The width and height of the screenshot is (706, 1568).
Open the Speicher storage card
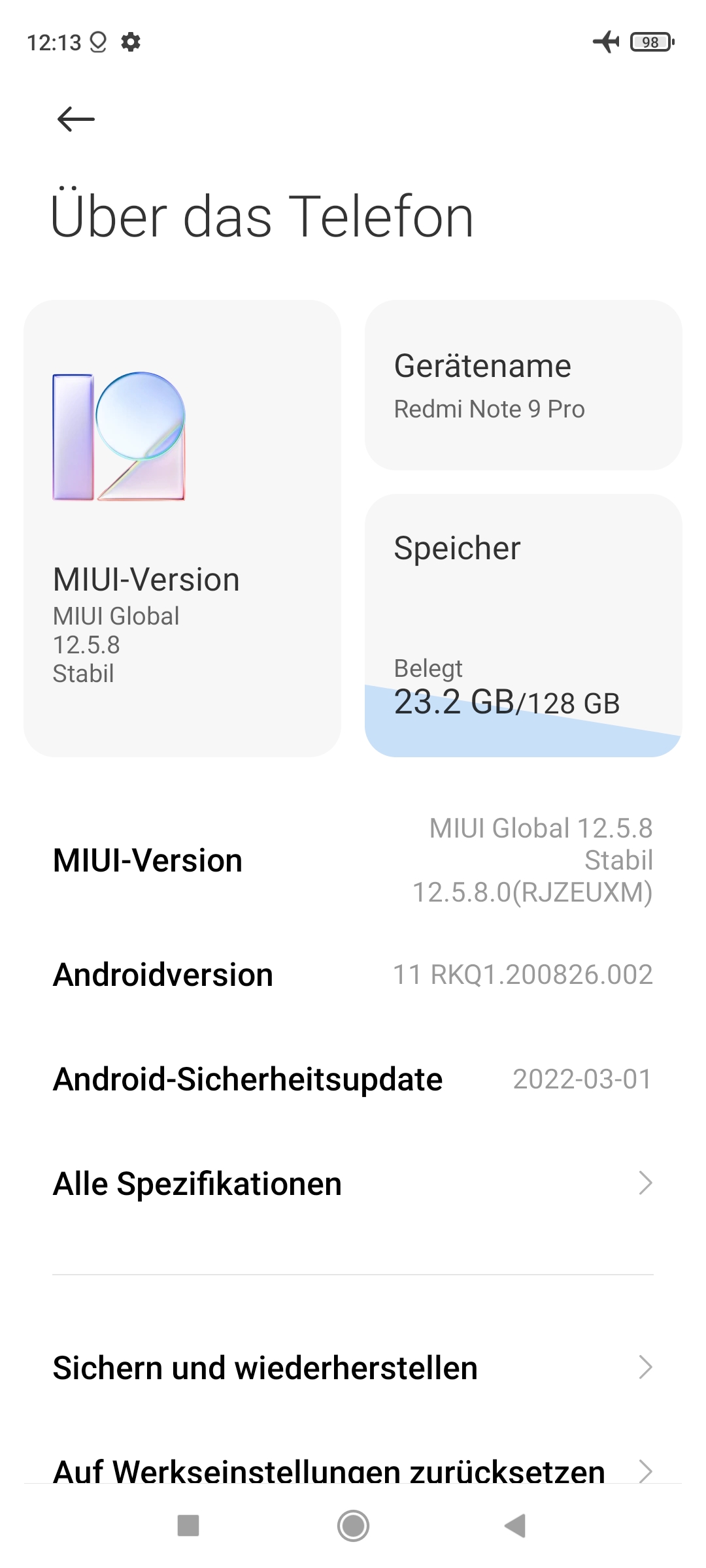[x=523, y=625]
